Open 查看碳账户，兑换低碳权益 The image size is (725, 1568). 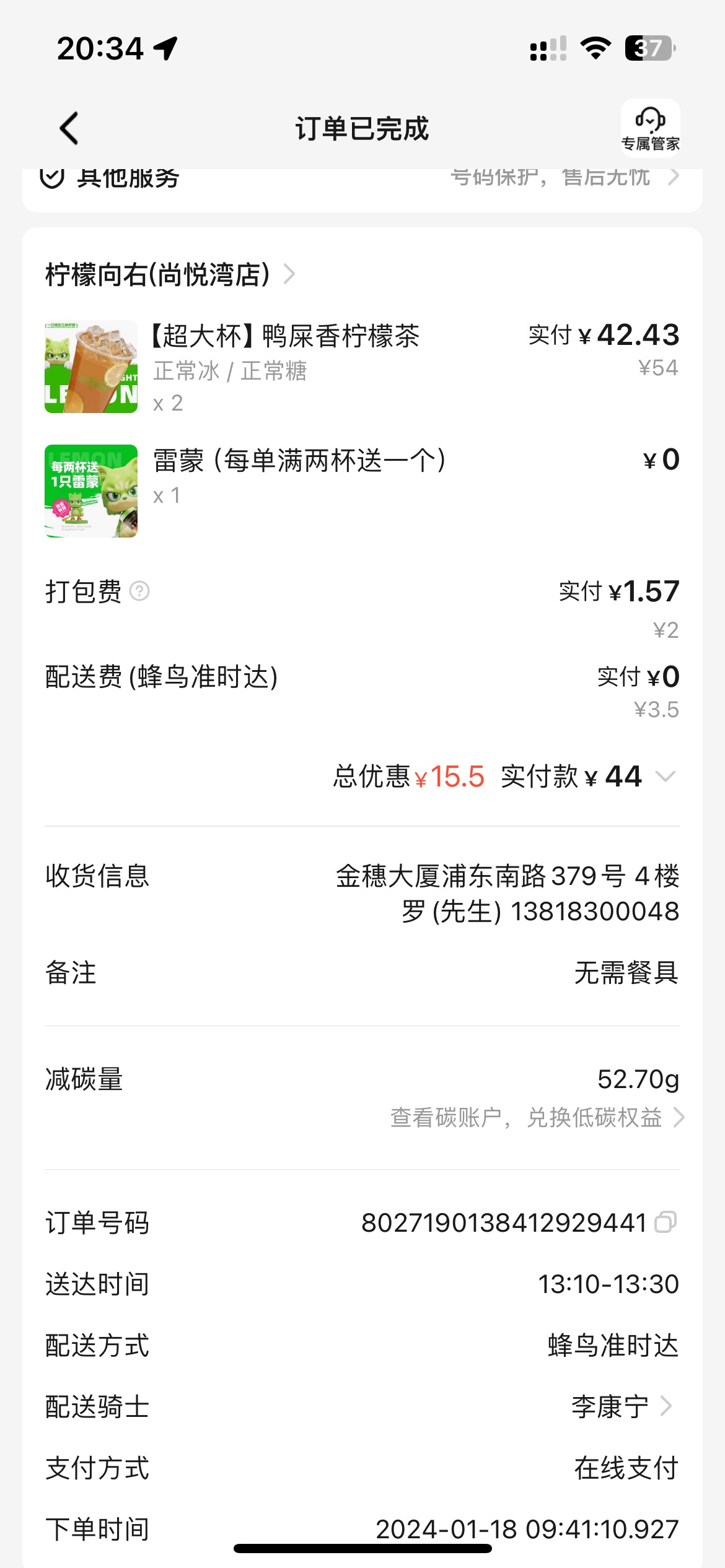click(x=537, y=1117)
